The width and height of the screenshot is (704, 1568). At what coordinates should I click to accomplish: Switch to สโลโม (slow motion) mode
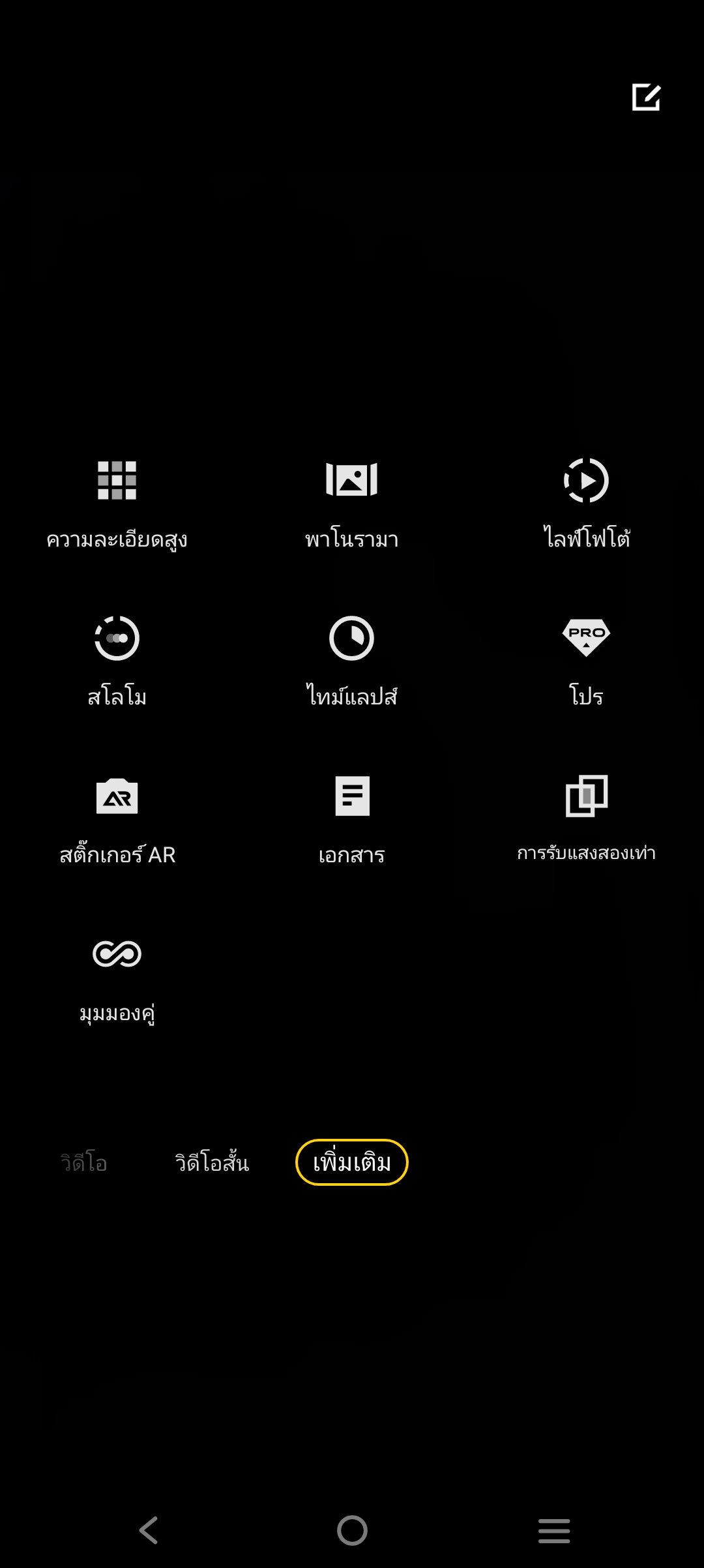pos(117,662)
